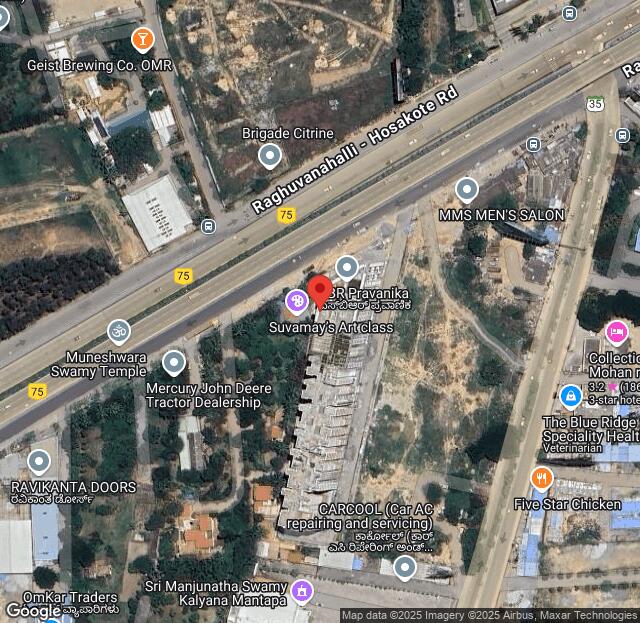Select the Brigade Citrine place pin

click(x=269, y=155)
